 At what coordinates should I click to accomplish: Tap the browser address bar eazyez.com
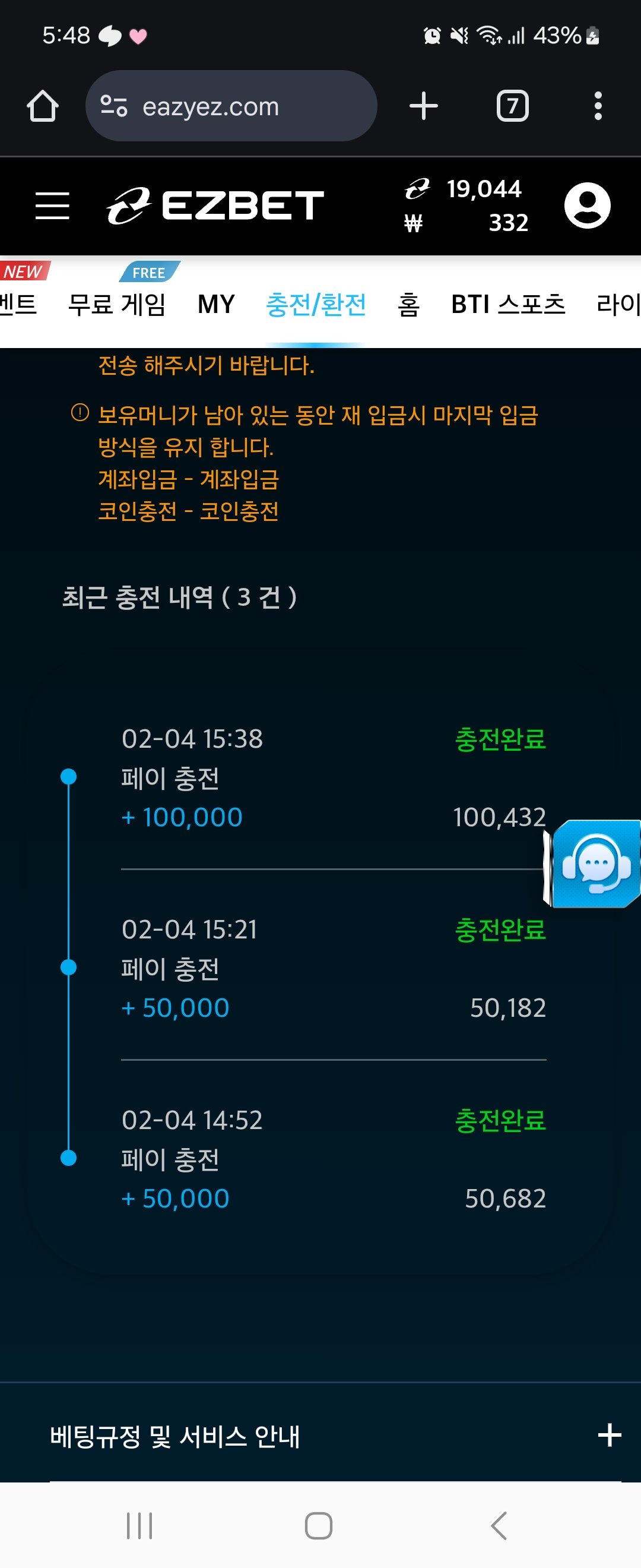(x=231, y=106)
